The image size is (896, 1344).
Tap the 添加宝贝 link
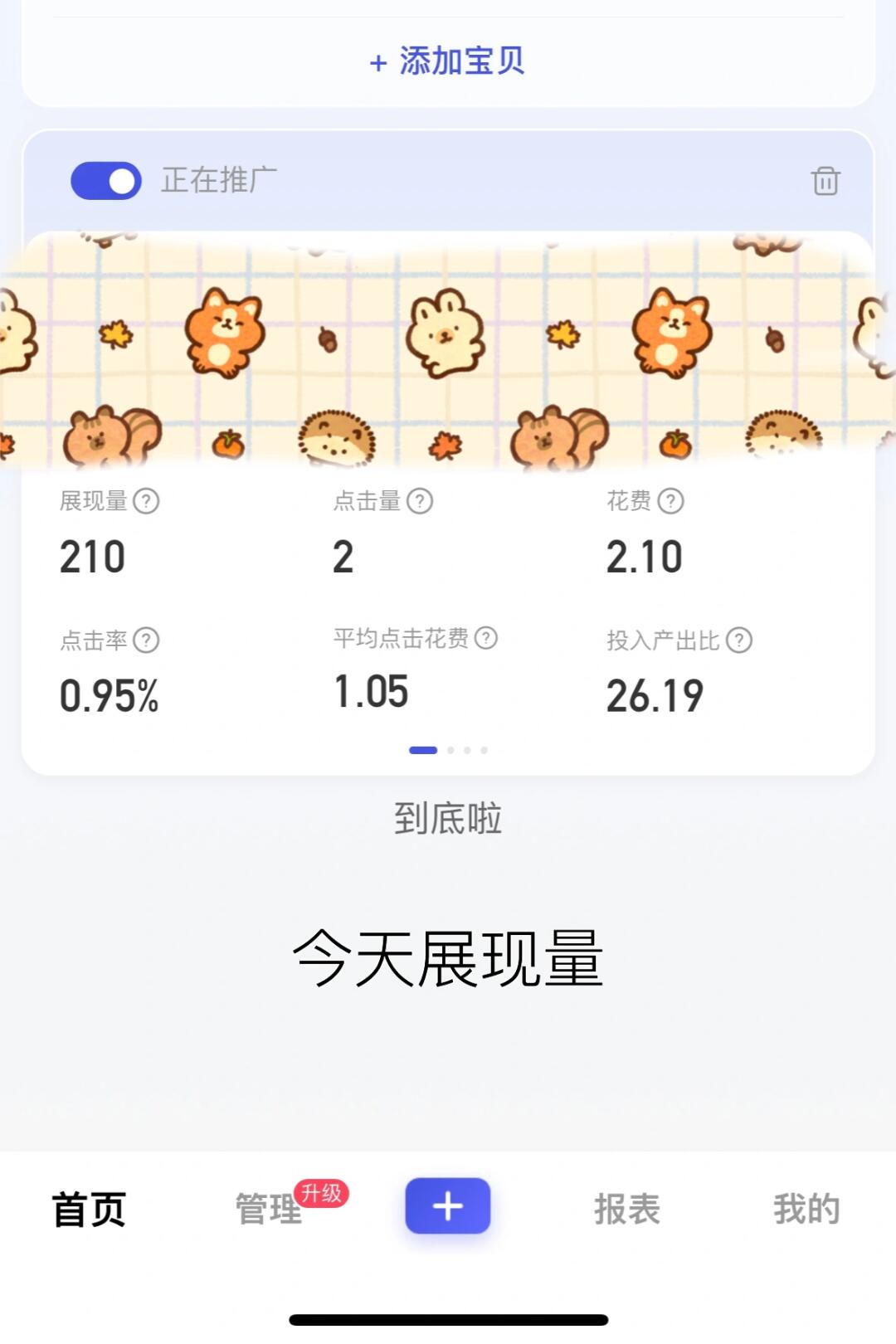448,61
